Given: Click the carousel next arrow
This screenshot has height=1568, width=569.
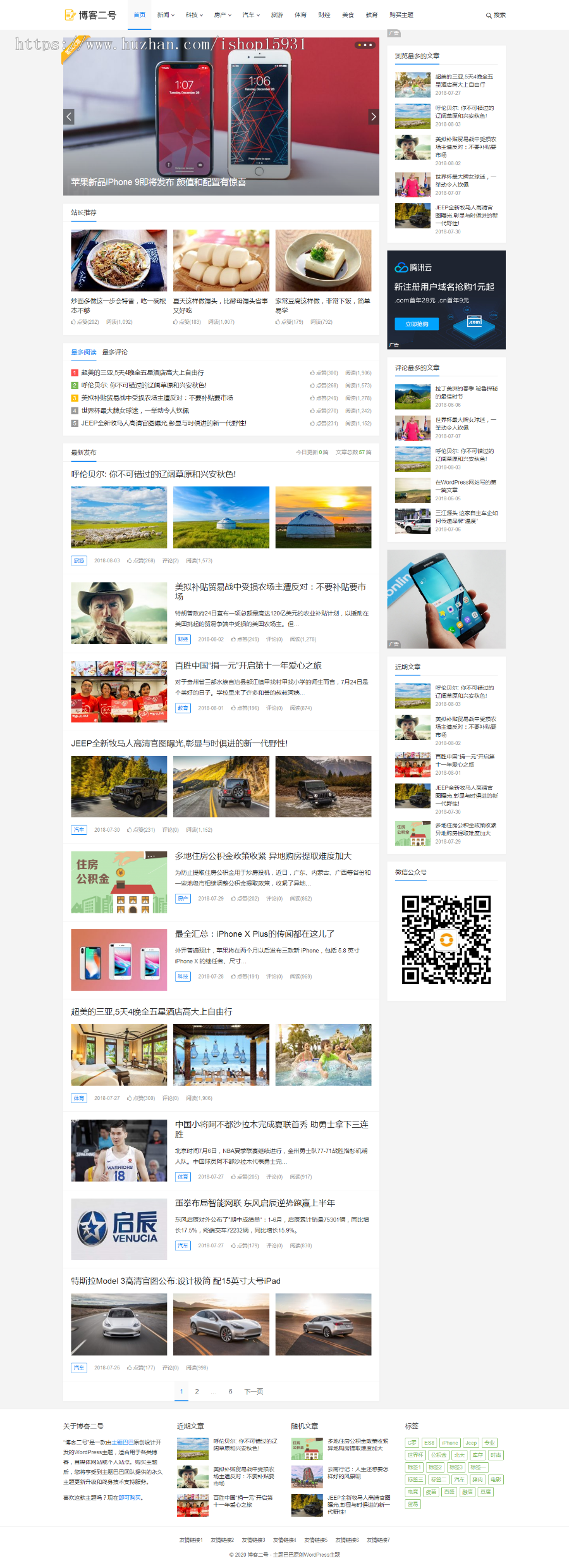Looking at the screenshot, I should 374,117.
